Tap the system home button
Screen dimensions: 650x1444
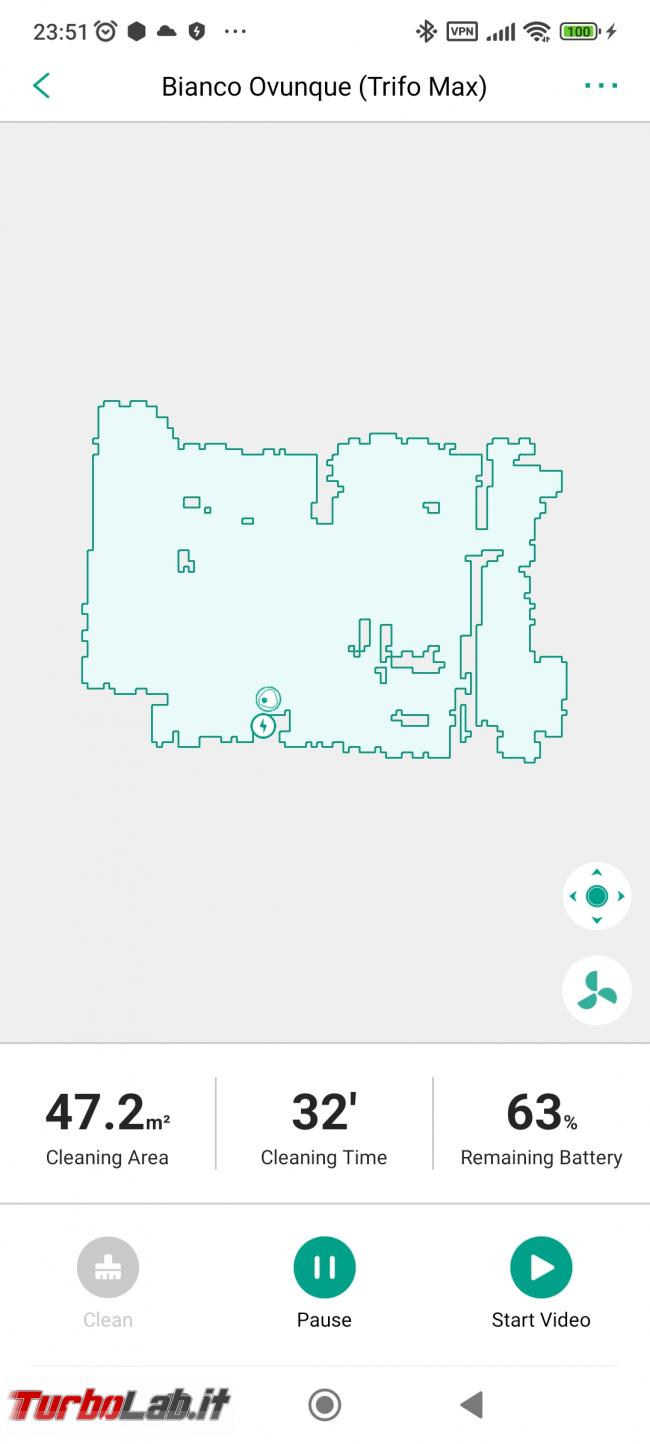pos(325,1404)
